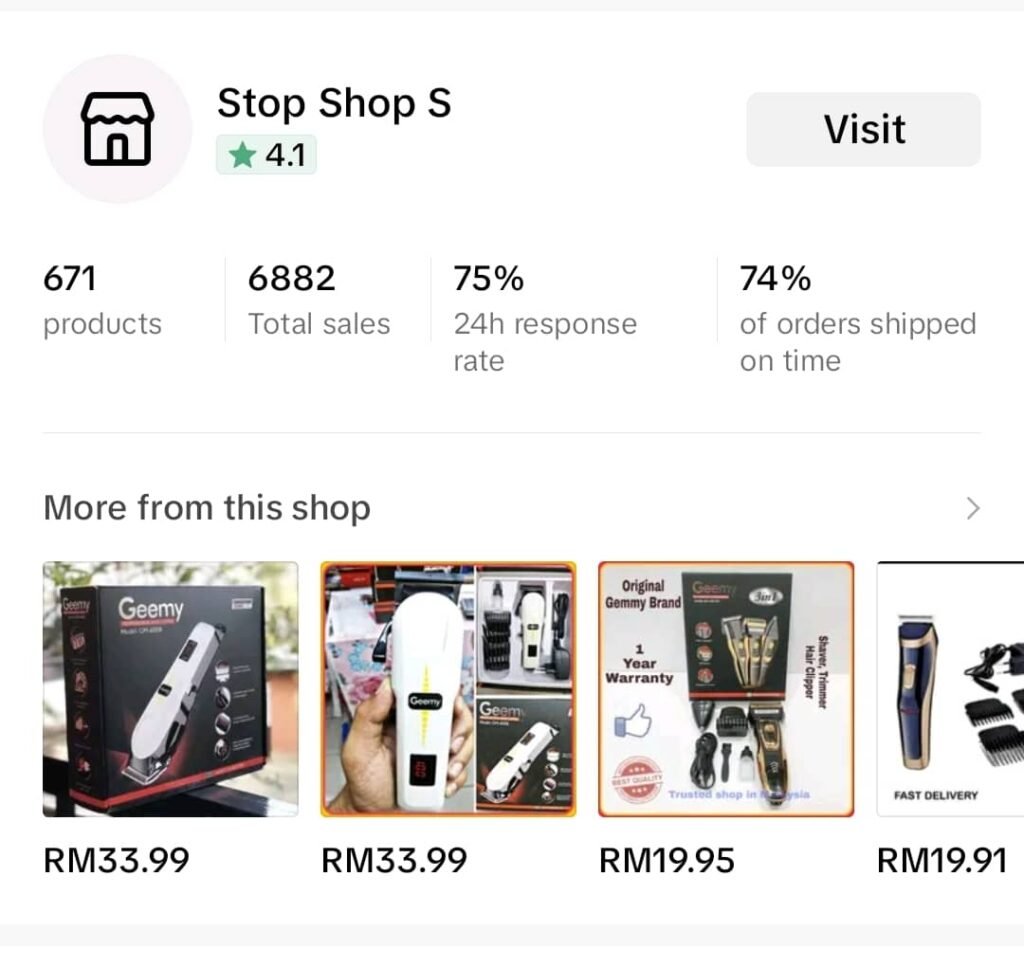This screenshot has width=1024, height=968.
Task: Visit the Stop Shop S store
Action: point(862,130)
